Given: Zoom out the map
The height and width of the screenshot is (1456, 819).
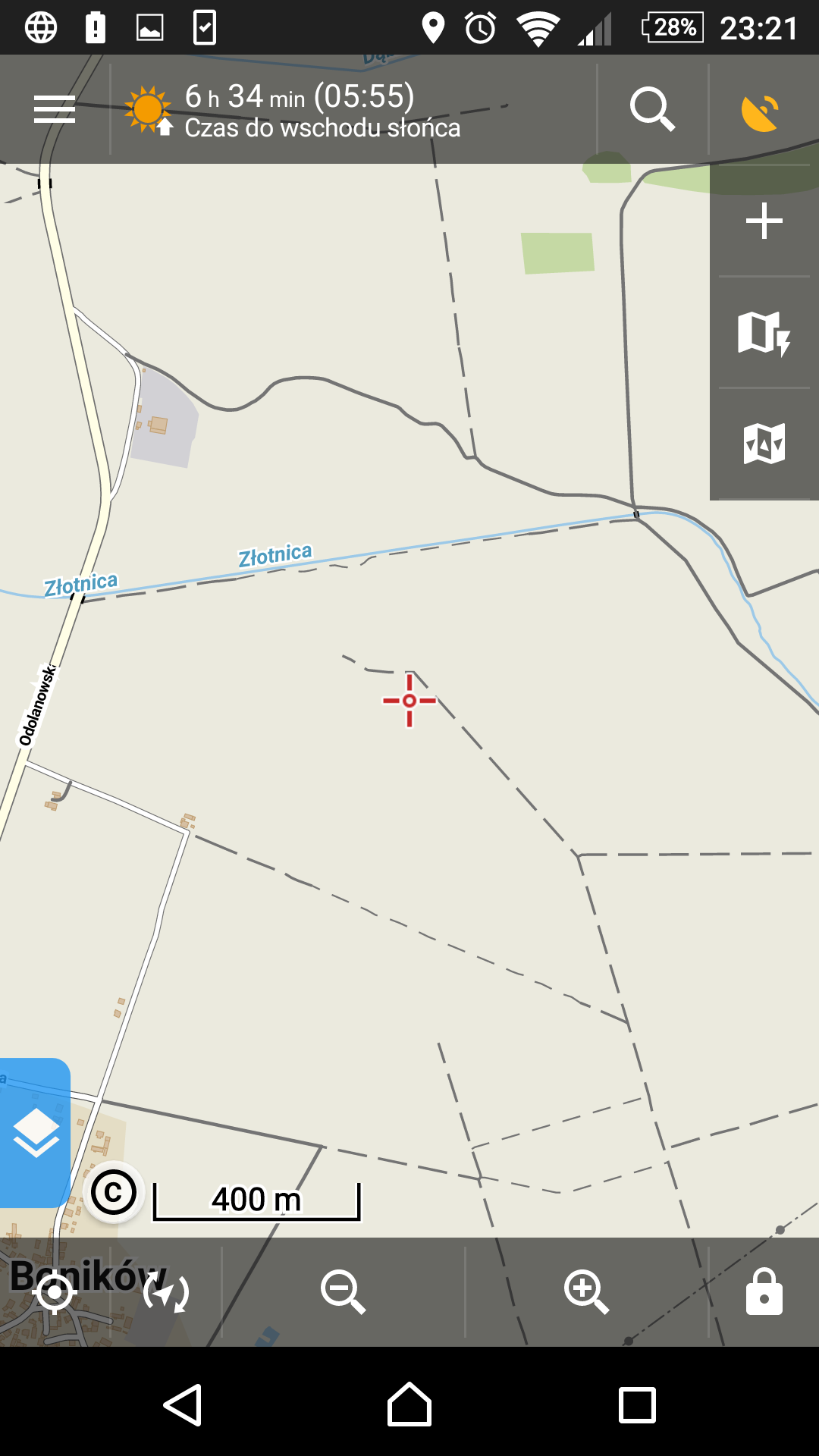Looking at the screenshot, I should tap(343, 1291).
